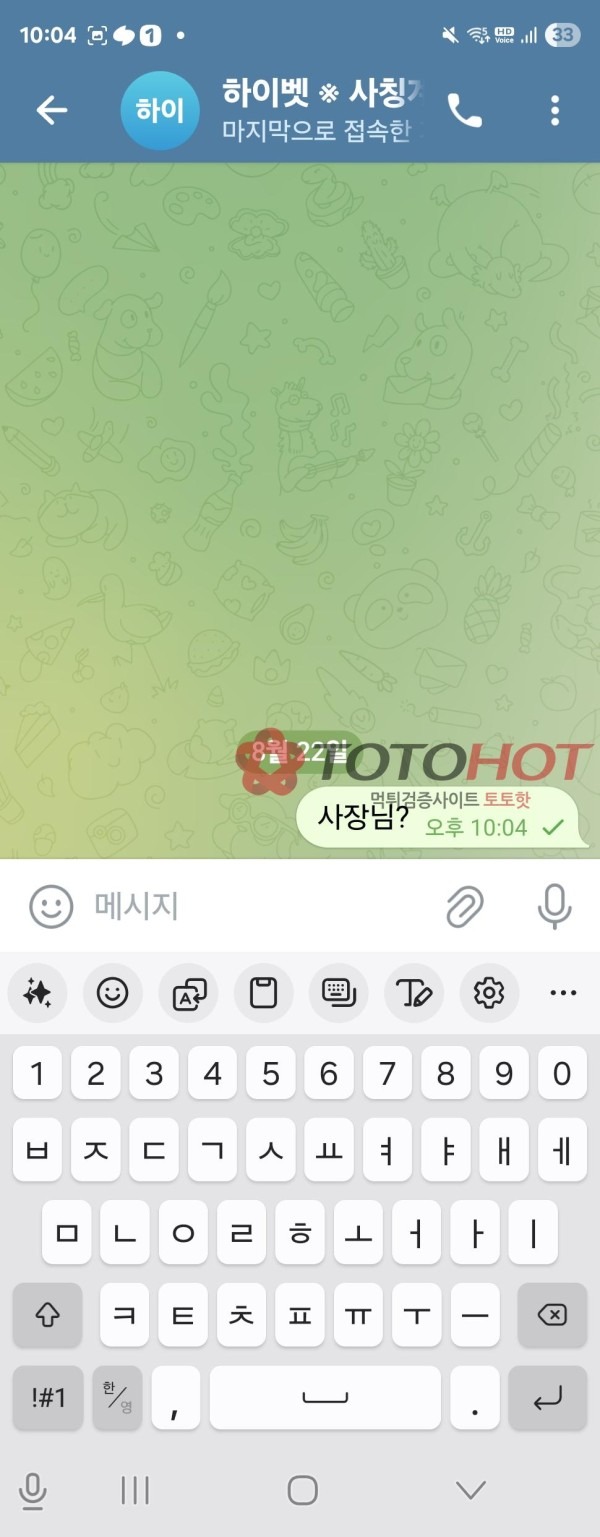The width and height of the screenshot is (600, 1537).
Task: Open the emoji and sticker picker
Action: pos(51,907)
